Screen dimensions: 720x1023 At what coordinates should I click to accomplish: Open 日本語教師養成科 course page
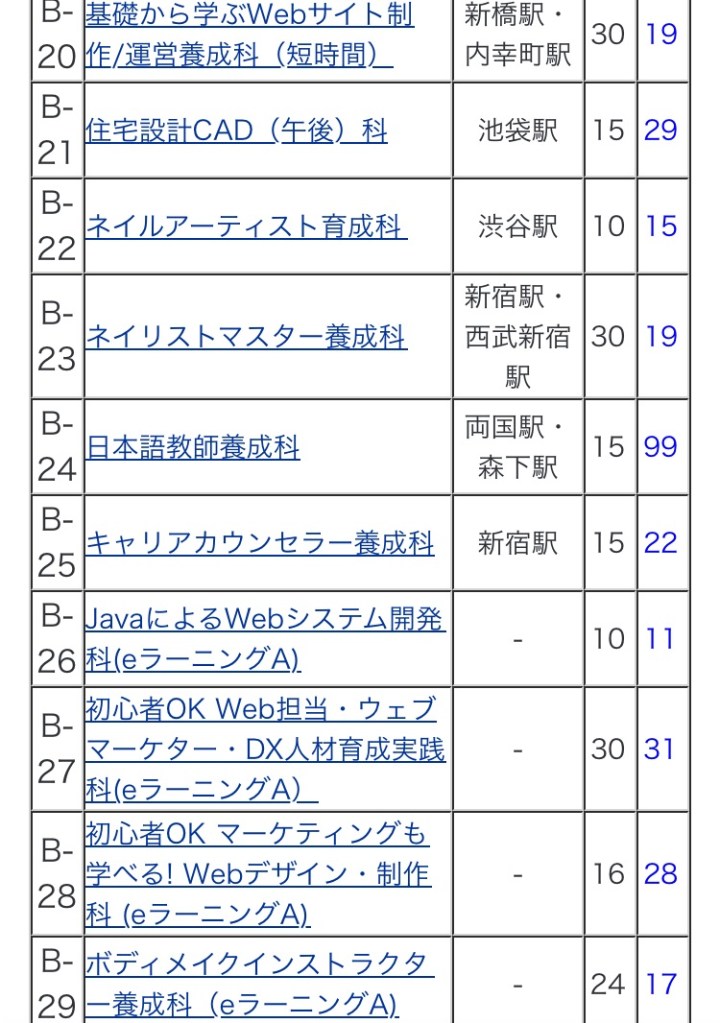(x=193, y=447)
